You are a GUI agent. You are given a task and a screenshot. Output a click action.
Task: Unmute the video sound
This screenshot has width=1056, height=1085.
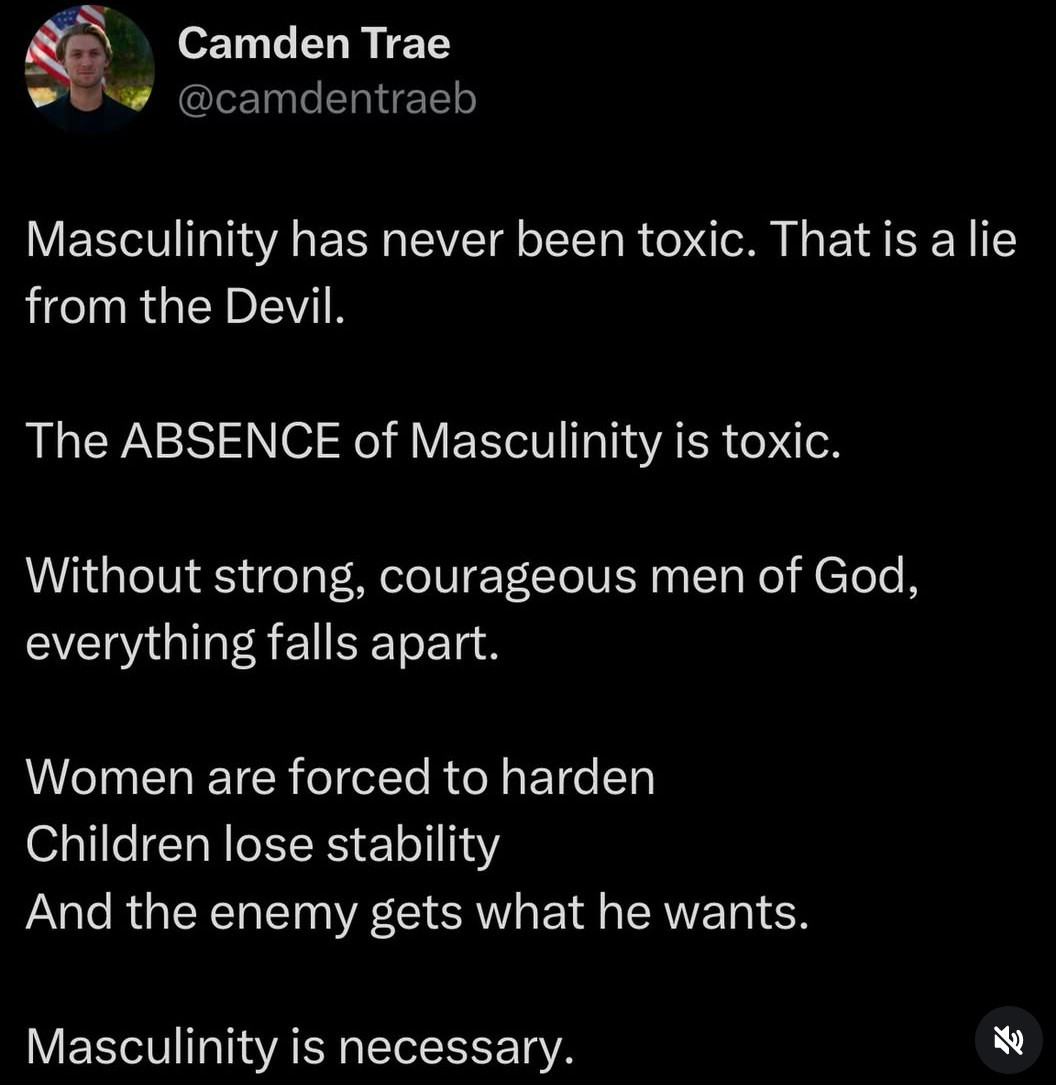pos(1008,1040)
